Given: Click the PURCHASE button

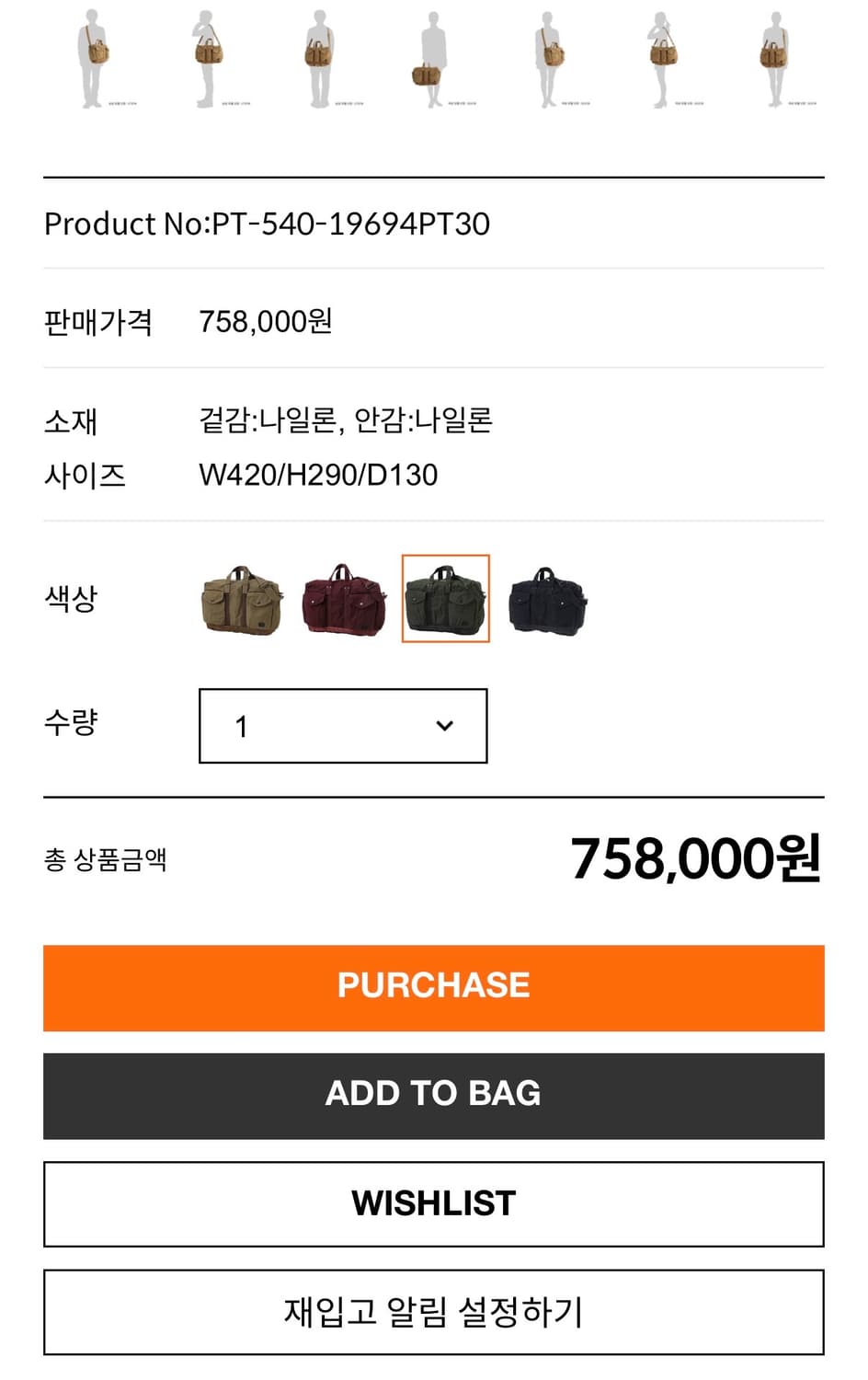Looking at the screenshot, I should tap(433, 986).
